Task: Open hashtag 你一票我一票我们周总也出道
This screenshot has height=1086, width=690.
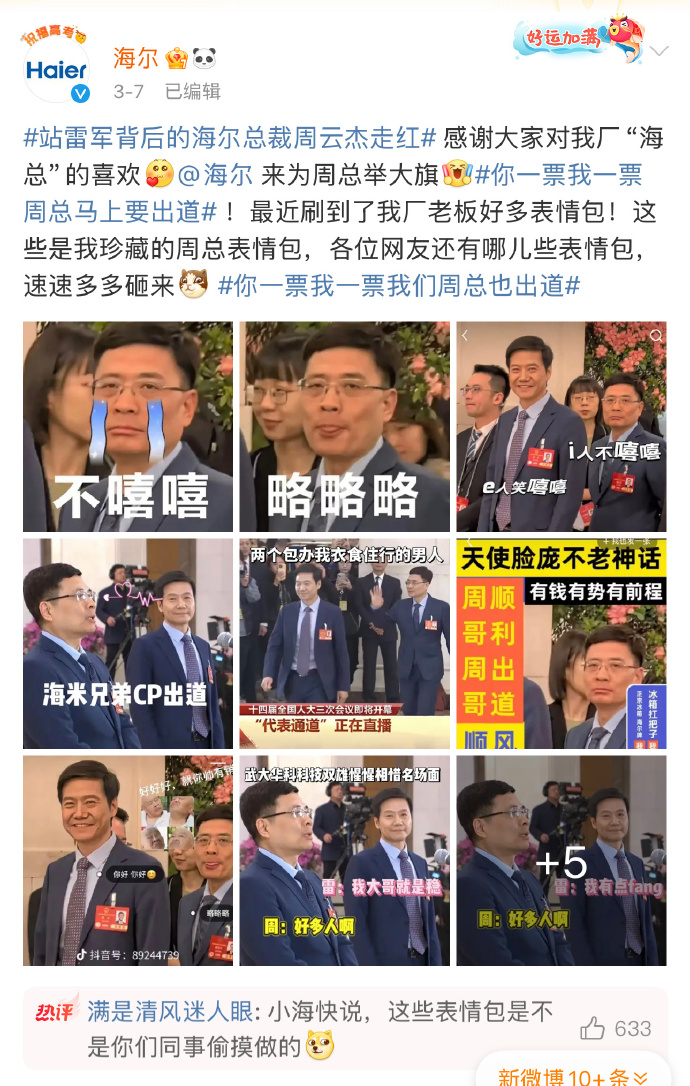Action: click(399, 285)
